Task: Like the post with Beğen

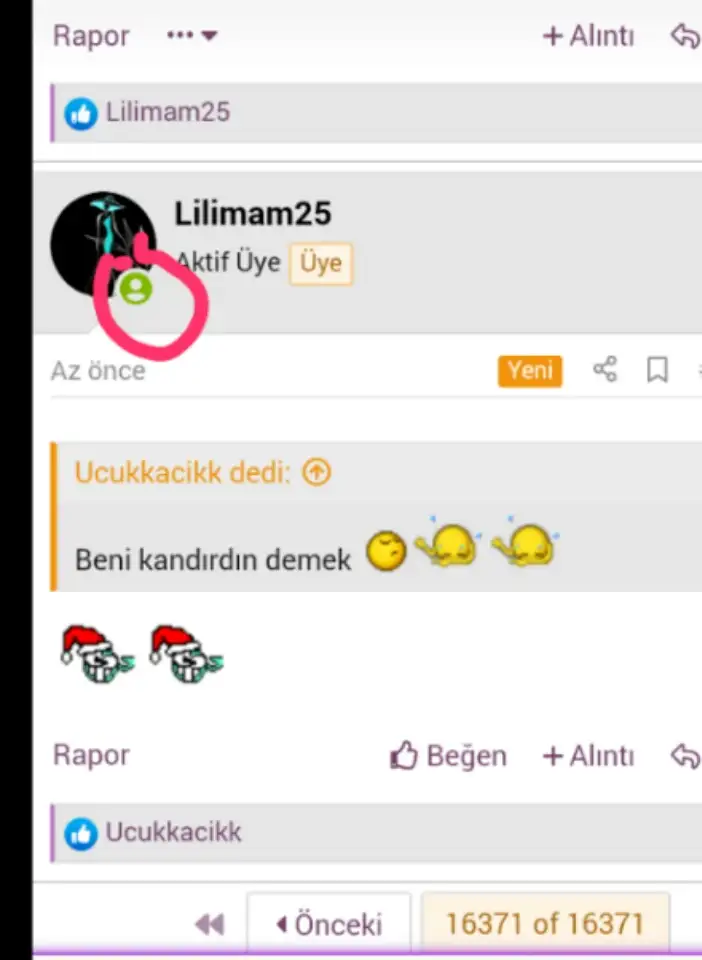Action: (448, 756)
